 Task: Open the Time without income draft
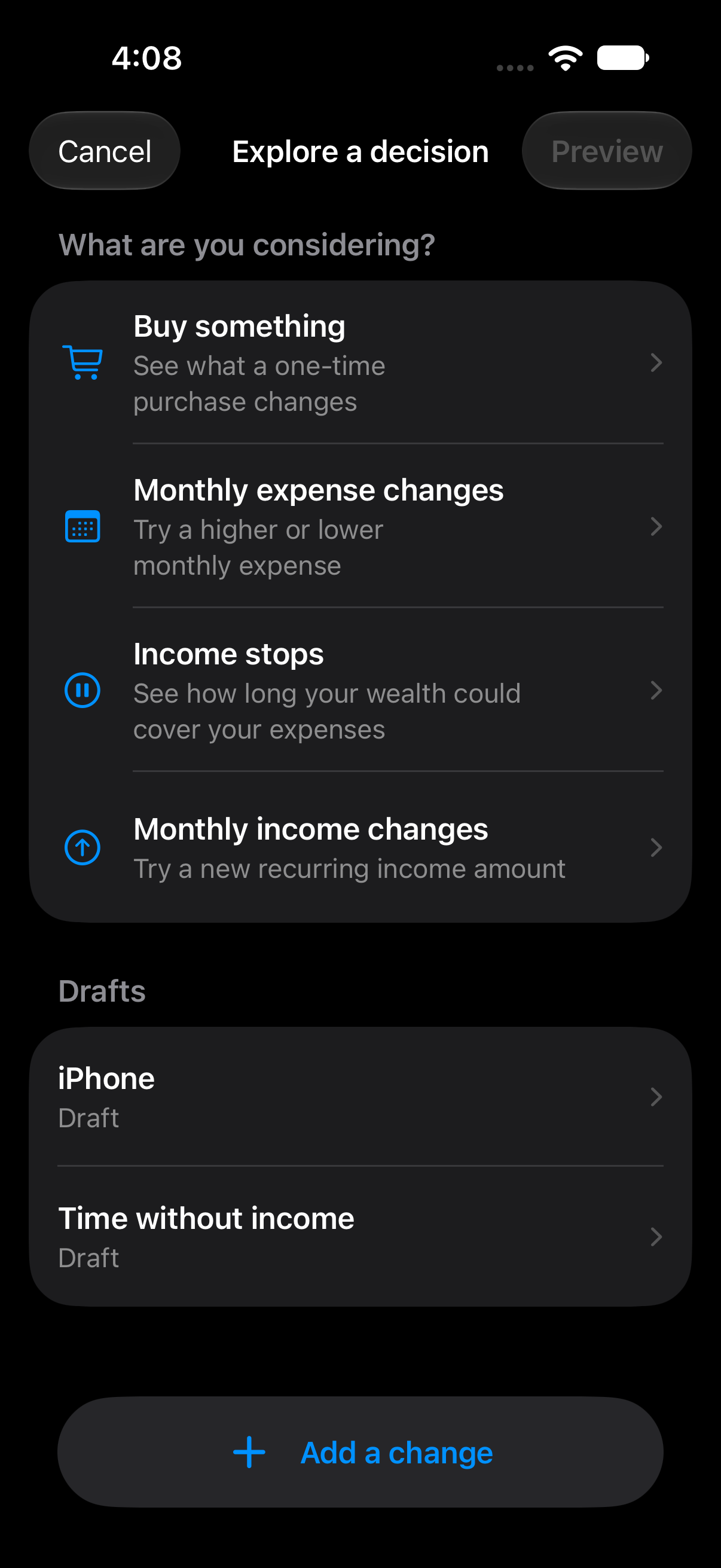point(360,1236)
